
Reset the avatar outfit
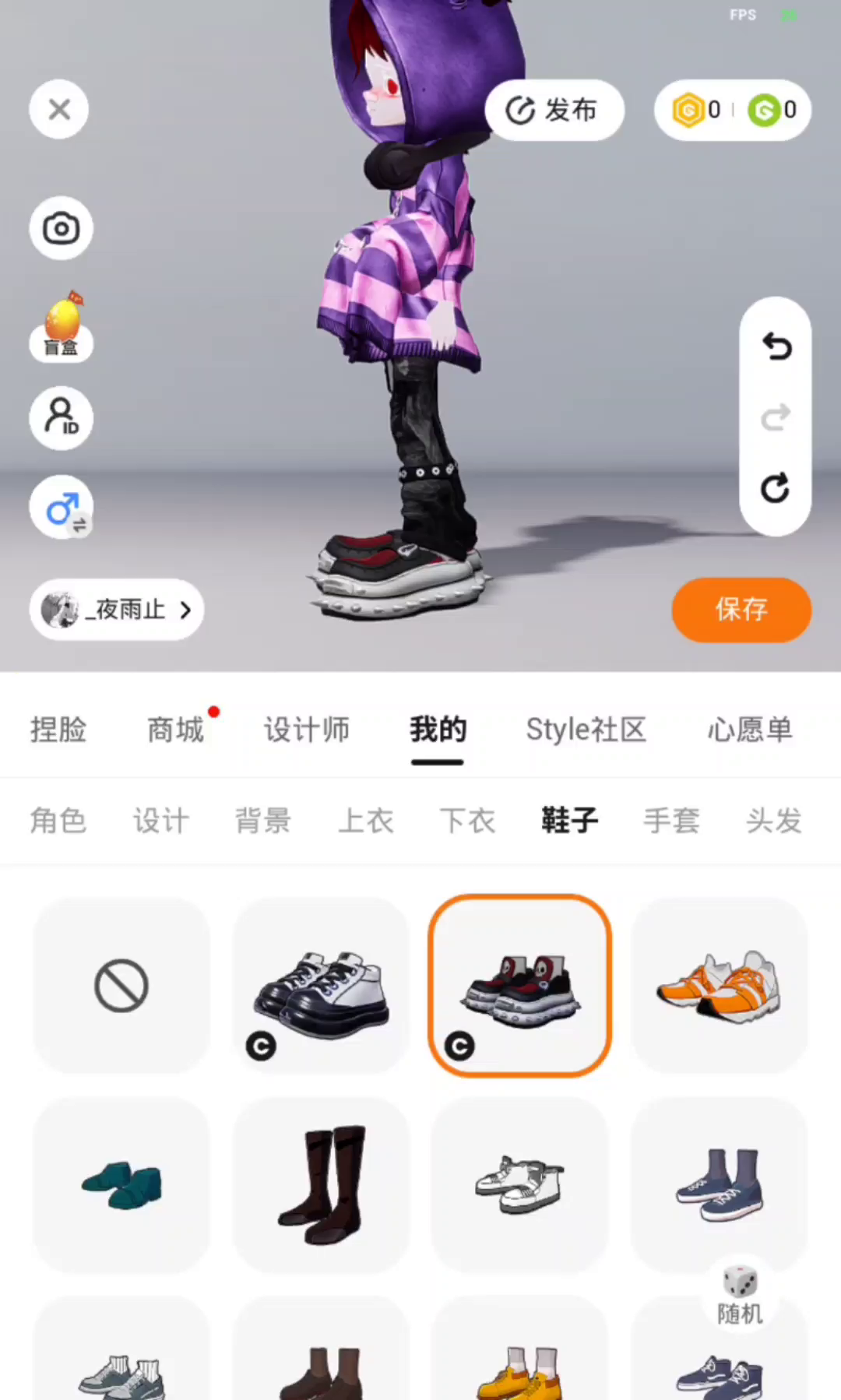pyautogui.click(x=776, y=488)
